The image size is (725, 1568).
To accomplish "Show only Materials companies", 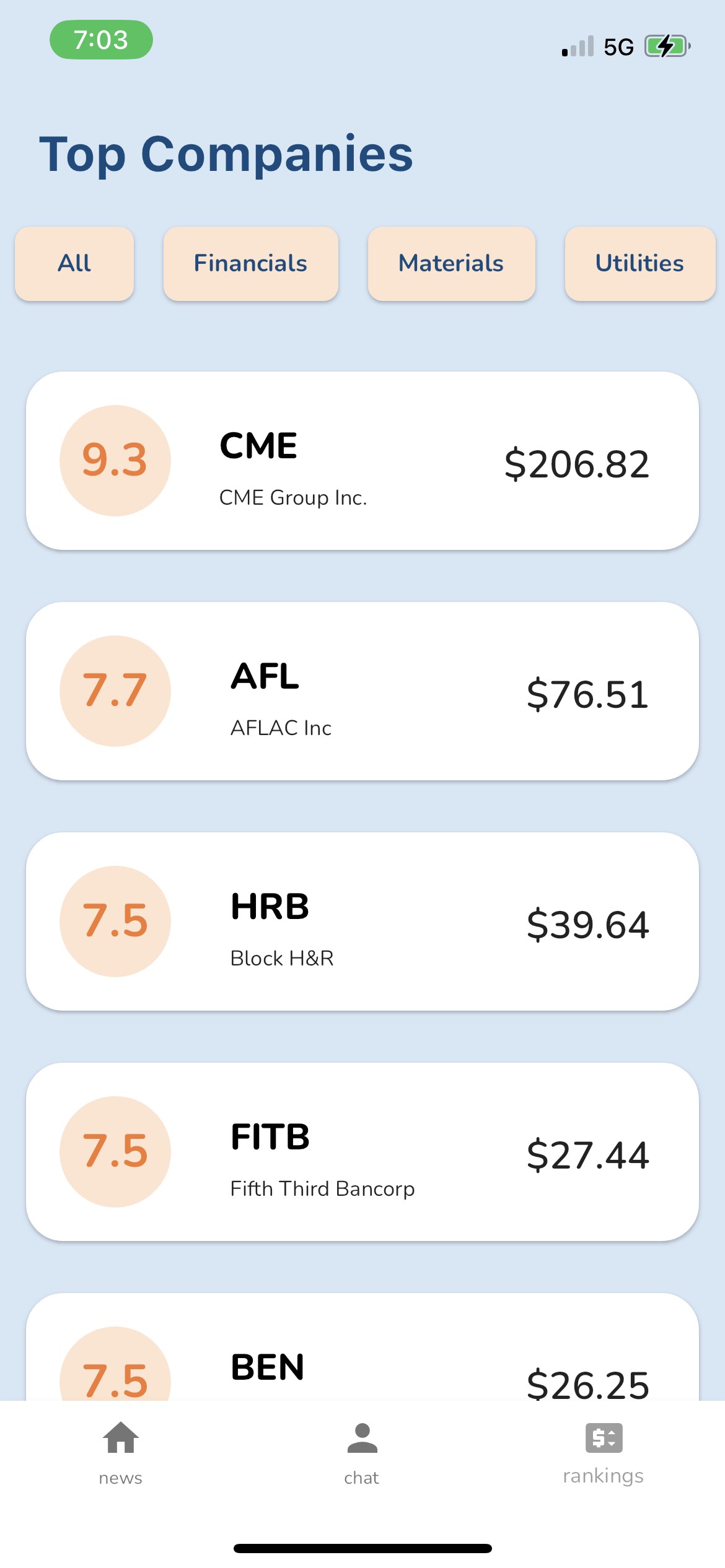I will pos(451,264).
